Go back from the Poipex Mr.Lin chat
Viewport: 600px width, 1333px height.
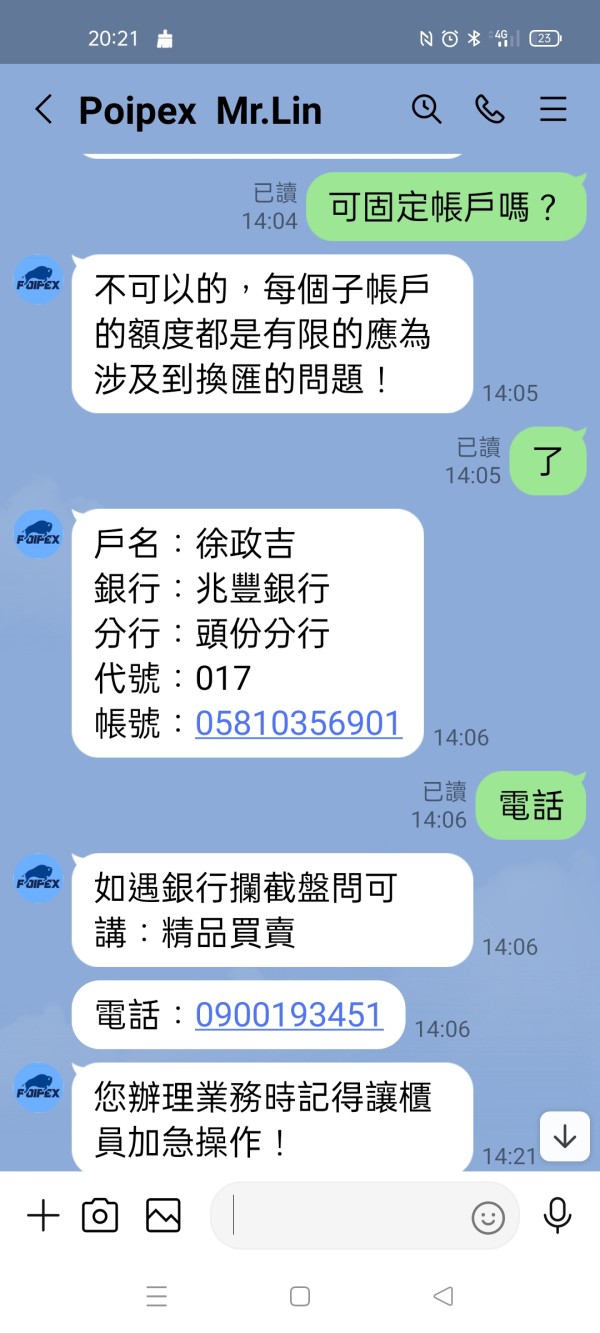[43, 110]
